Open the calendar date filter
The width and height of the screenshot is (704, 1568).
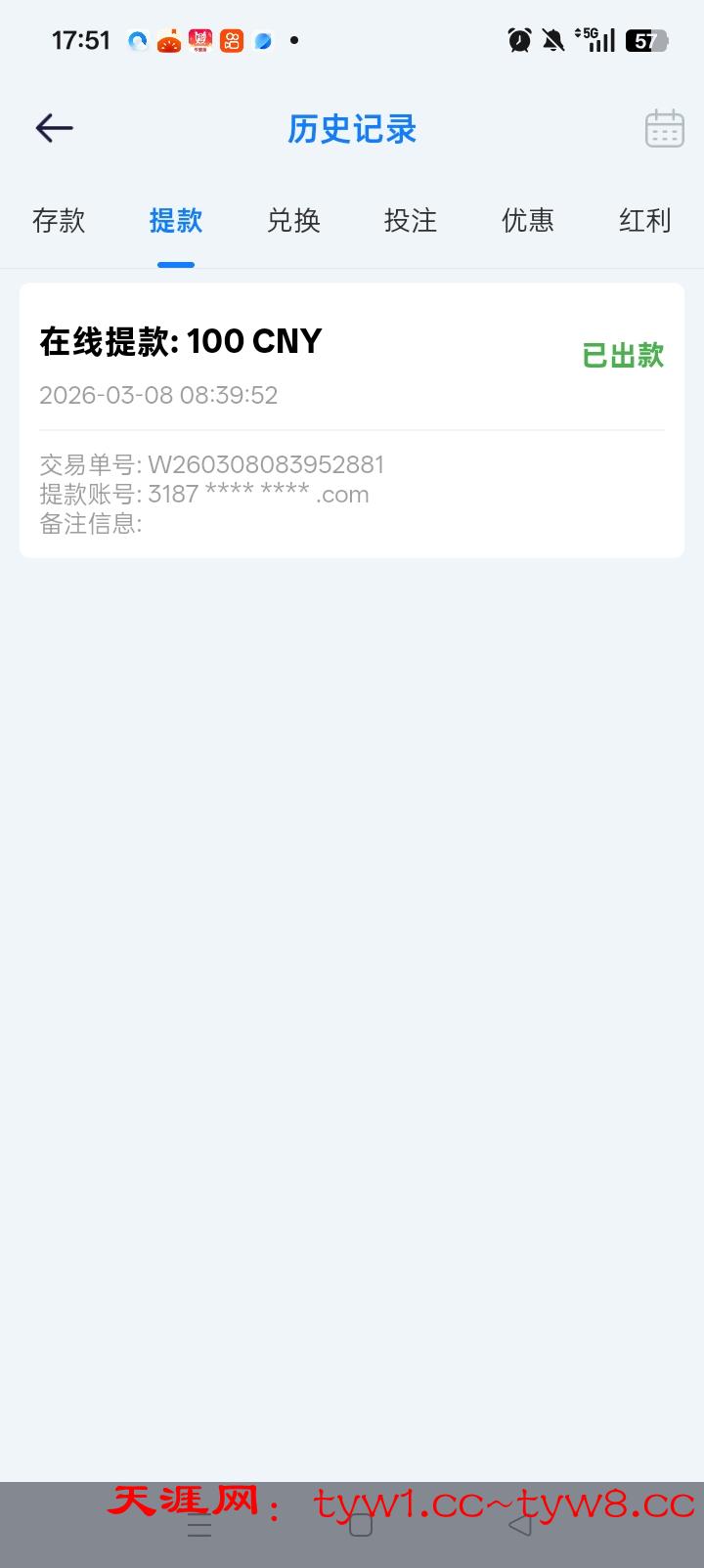(x=664, y=129)
